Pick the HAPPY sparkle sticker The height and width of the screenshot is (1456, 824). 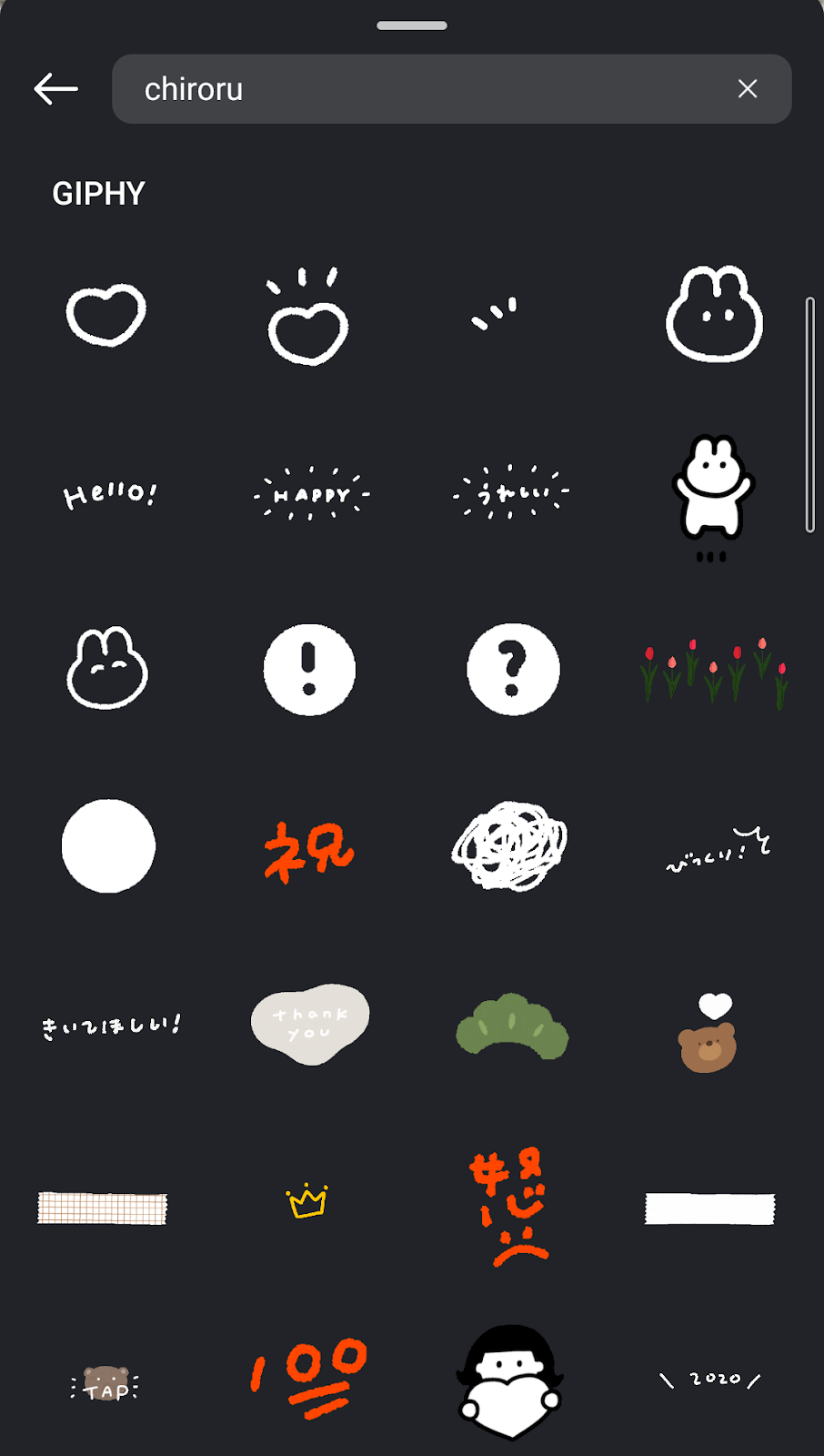[x=311, y=494]
